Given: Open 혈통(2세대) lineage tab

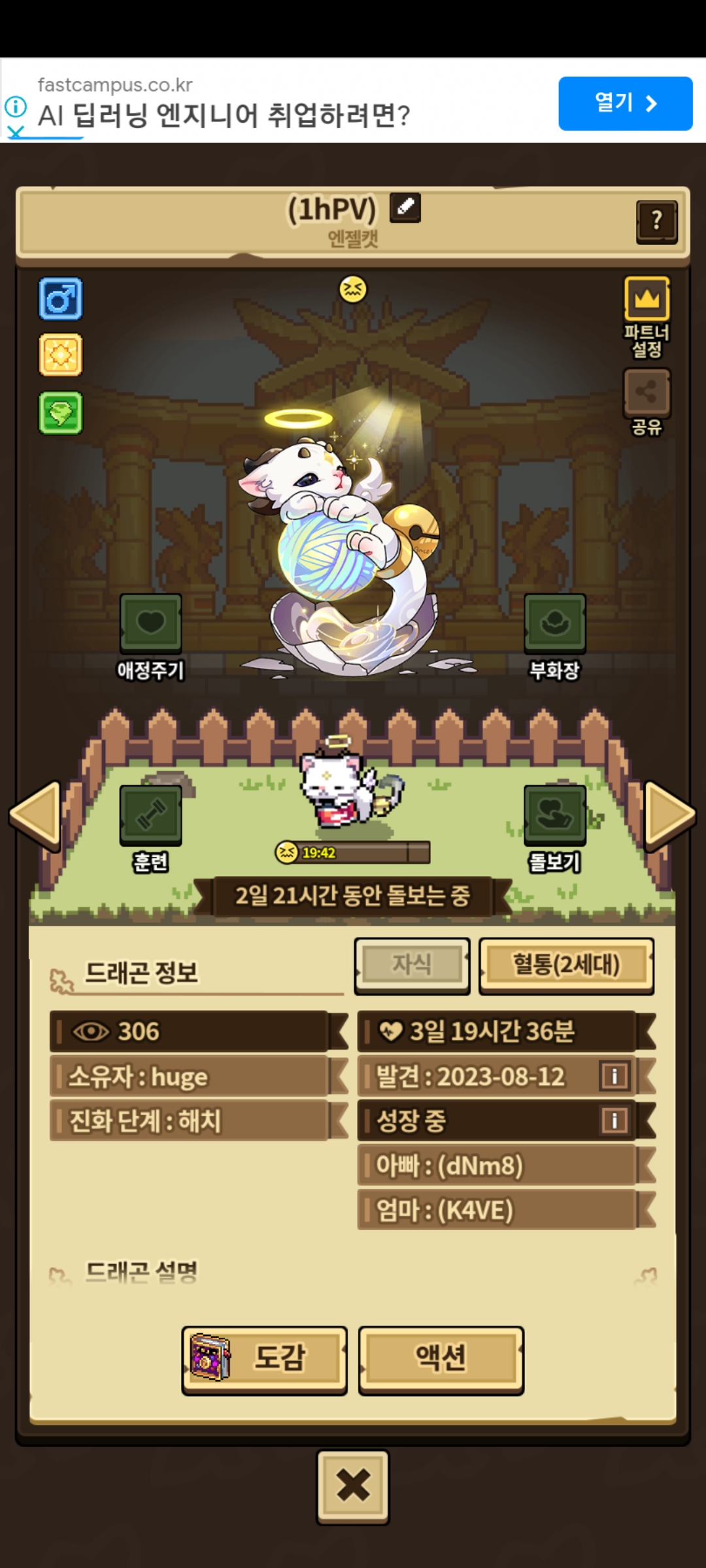Looking at the screenshot, I should pyautogui.click(x=566, y=965).
